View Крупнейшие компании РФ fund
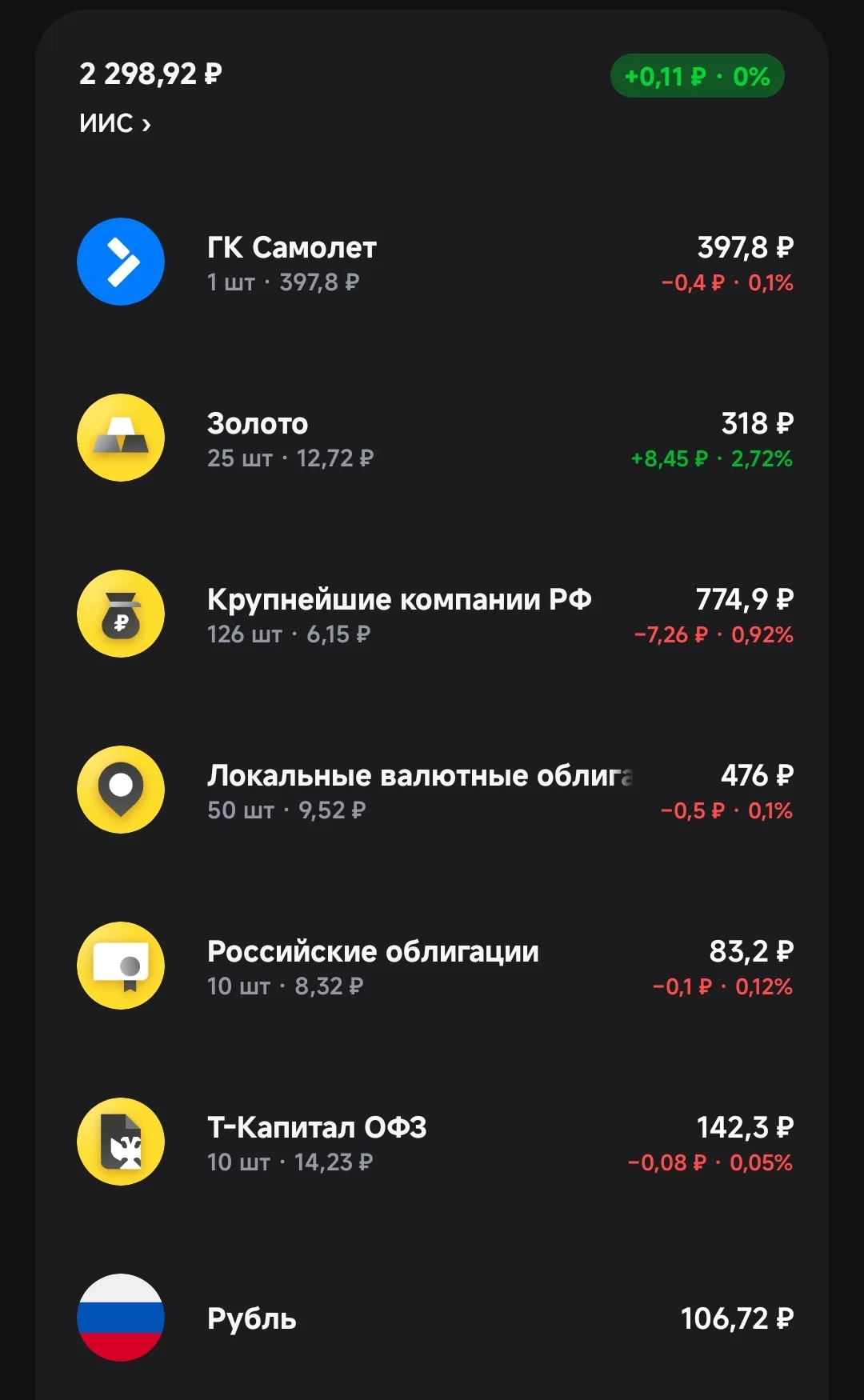864x1400 pixels. pyautogui.click(x=432, y=614)
